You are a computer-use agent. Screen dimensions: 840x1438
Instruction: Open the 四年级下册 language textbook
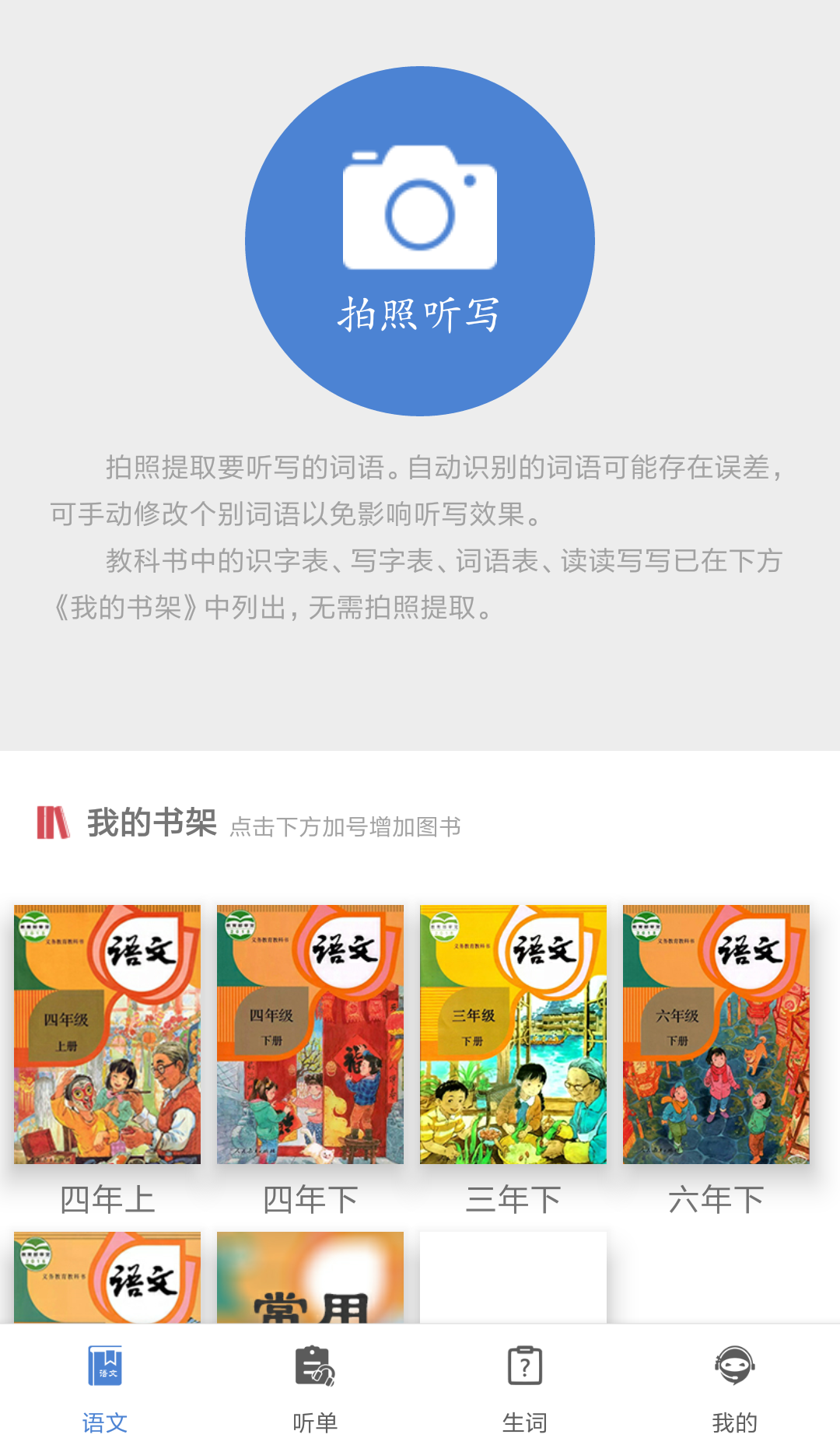click(310, 1033)
